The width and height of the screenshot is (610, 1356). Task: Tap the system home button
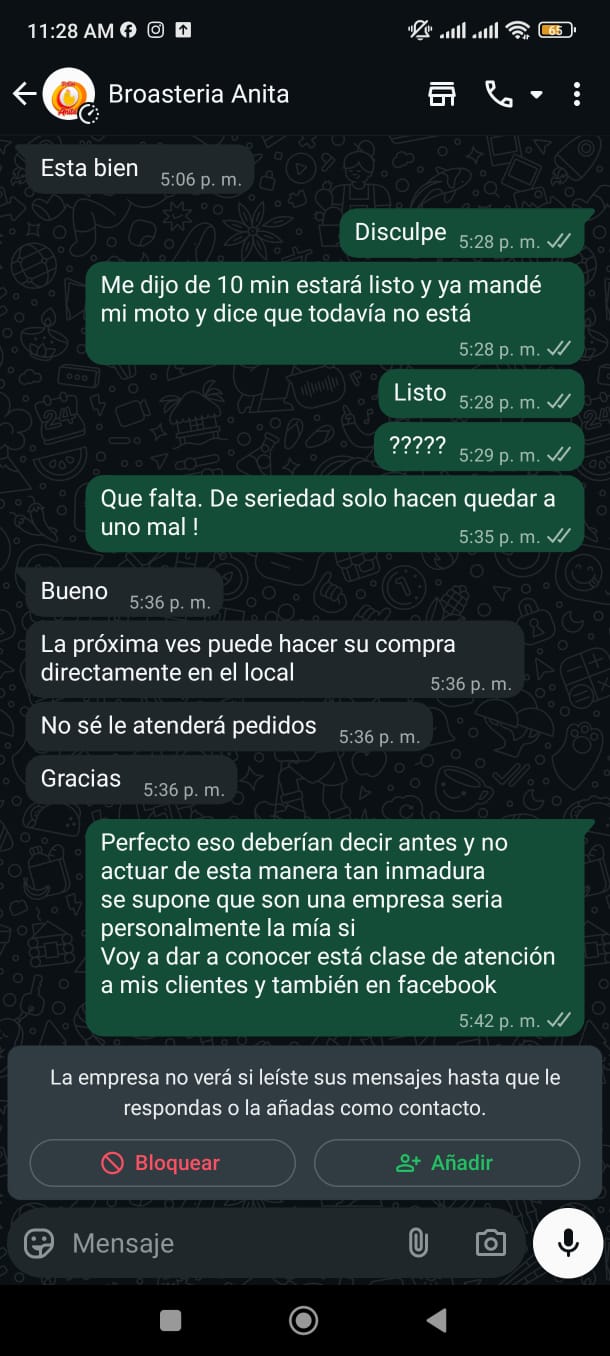[303, 1320]
